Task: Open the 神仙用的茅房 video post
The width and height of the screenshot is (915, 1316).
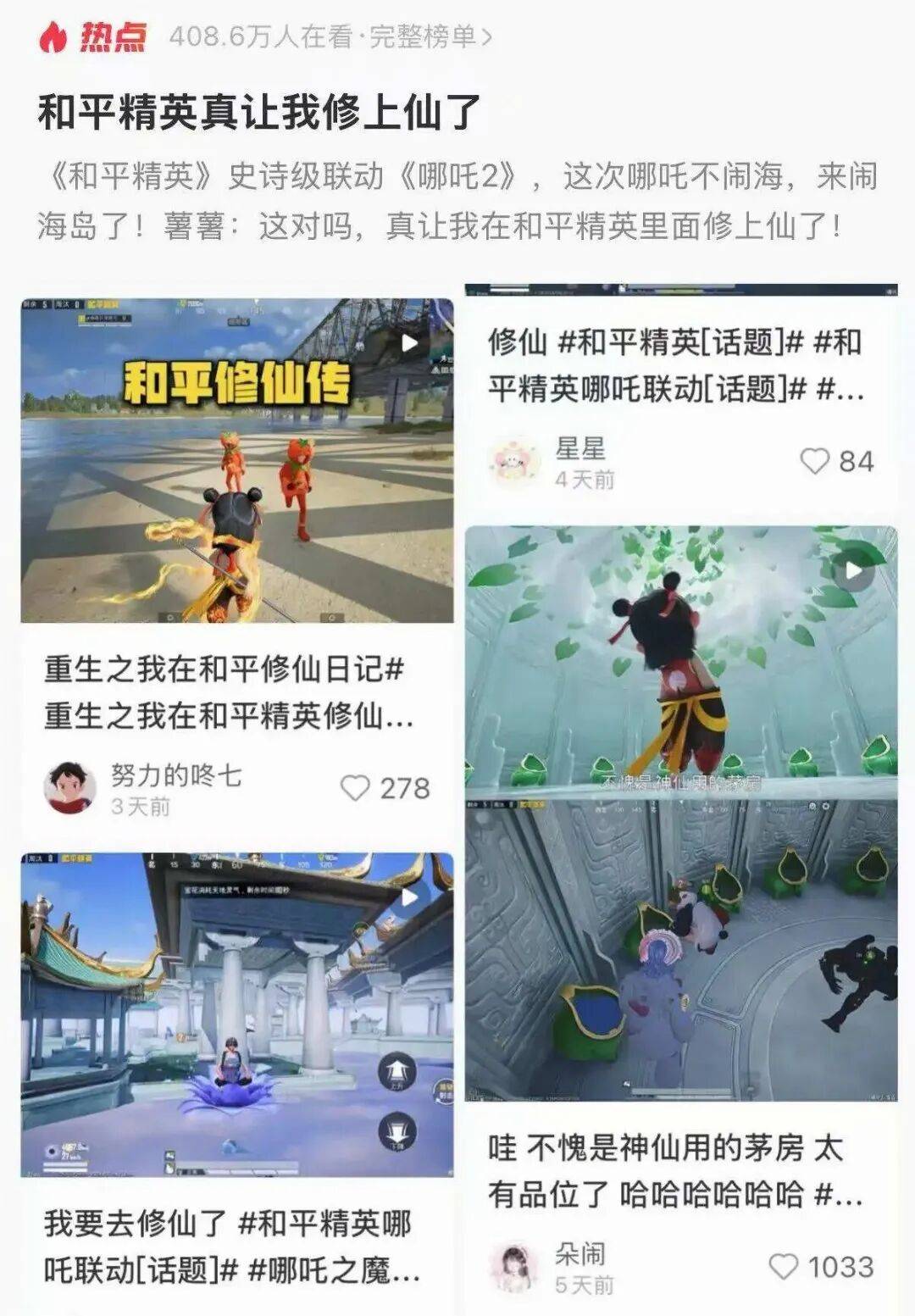Action: (x=680, y=813)
